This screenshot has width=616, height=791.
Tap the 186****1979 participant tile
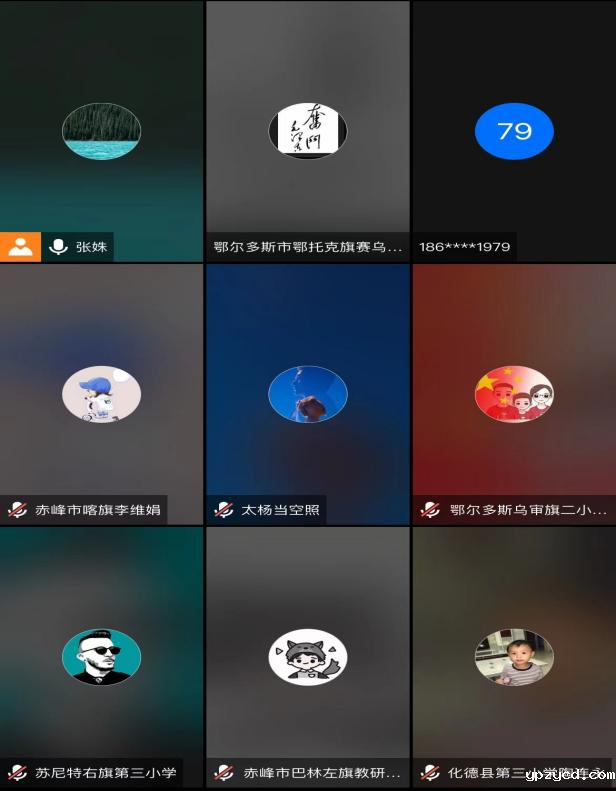(513, 131)
